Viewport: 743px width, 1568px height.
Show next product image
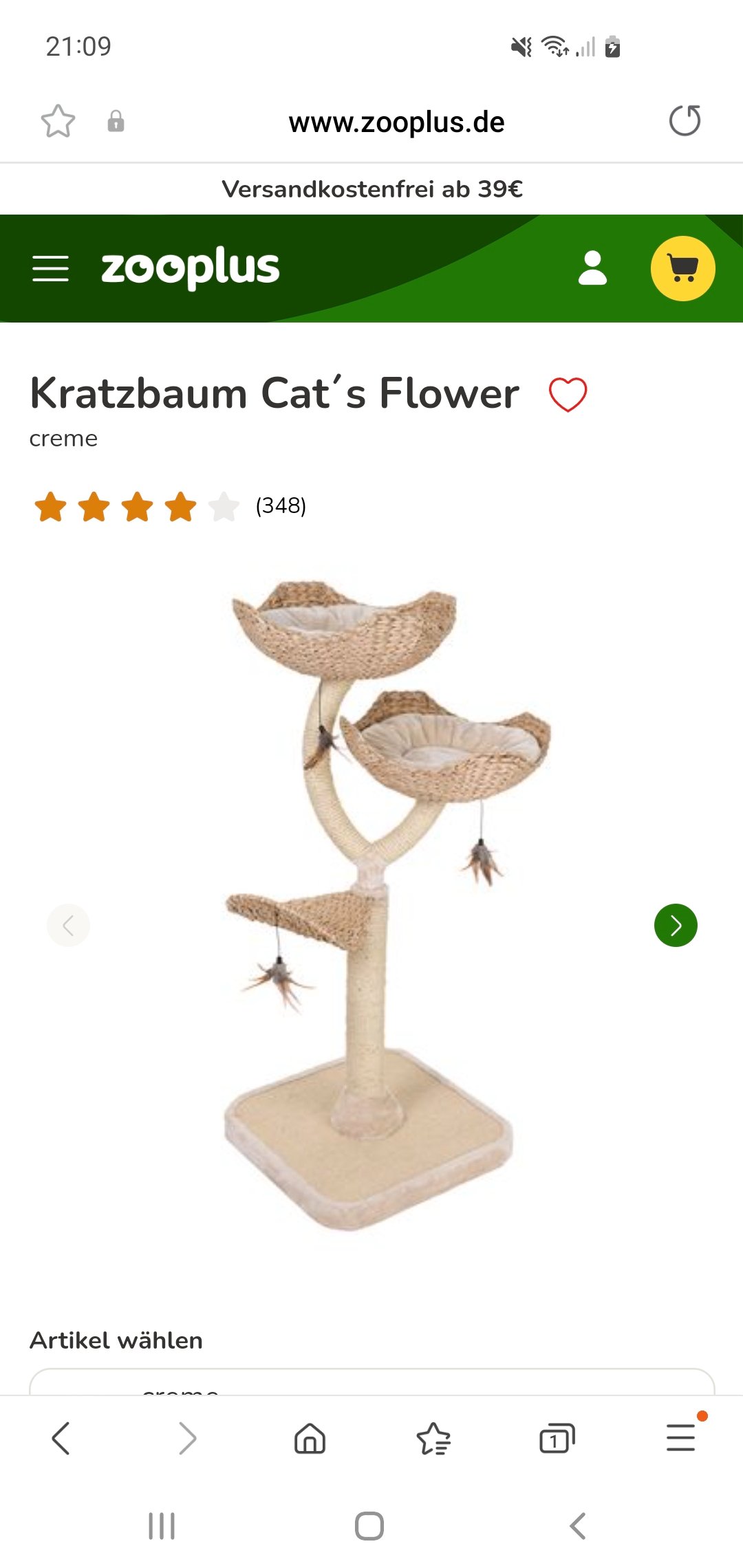676,925
